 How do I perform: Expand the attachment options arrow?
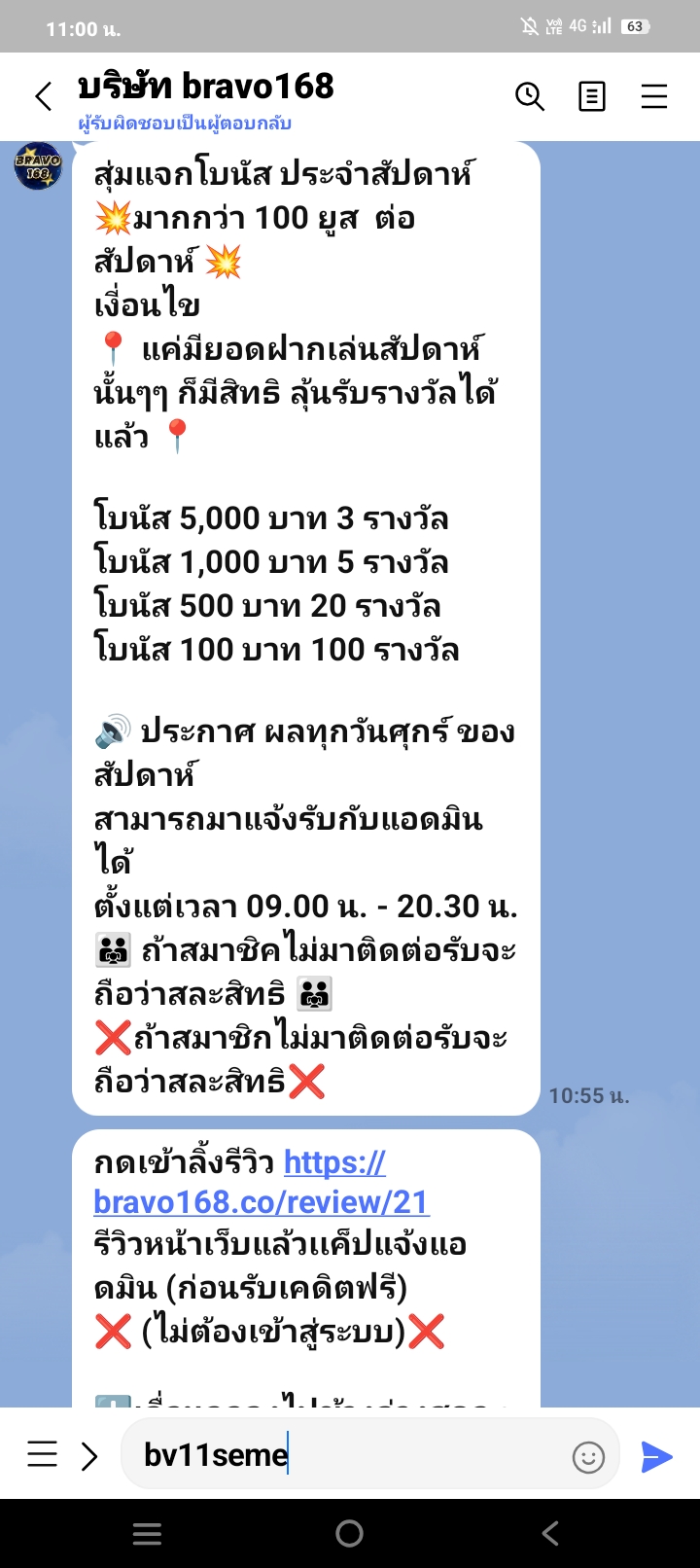click(89, 1455)
